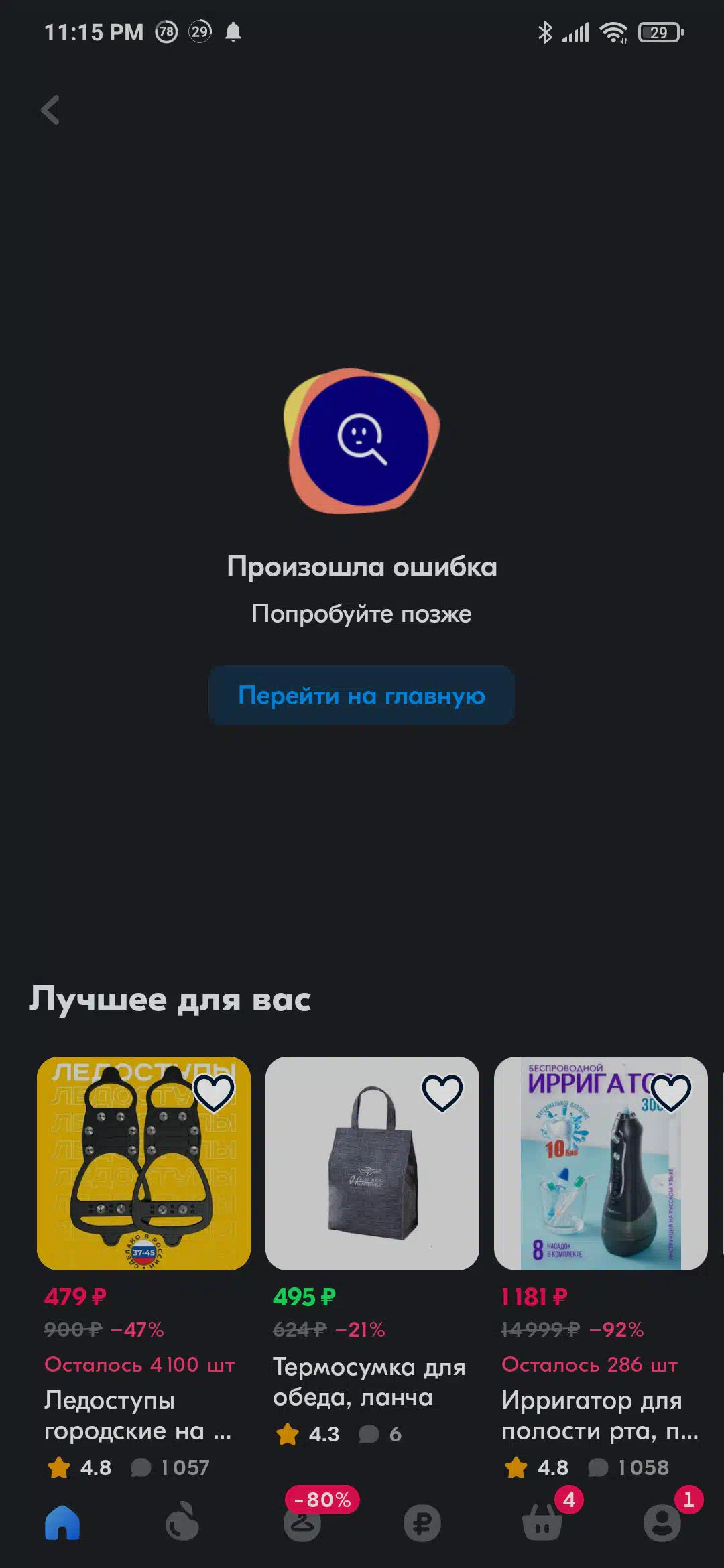The width and height of the screenshot is (724, 1568).
Task: Like the Термосумка для обеда item
Action: pos(442,1093)
